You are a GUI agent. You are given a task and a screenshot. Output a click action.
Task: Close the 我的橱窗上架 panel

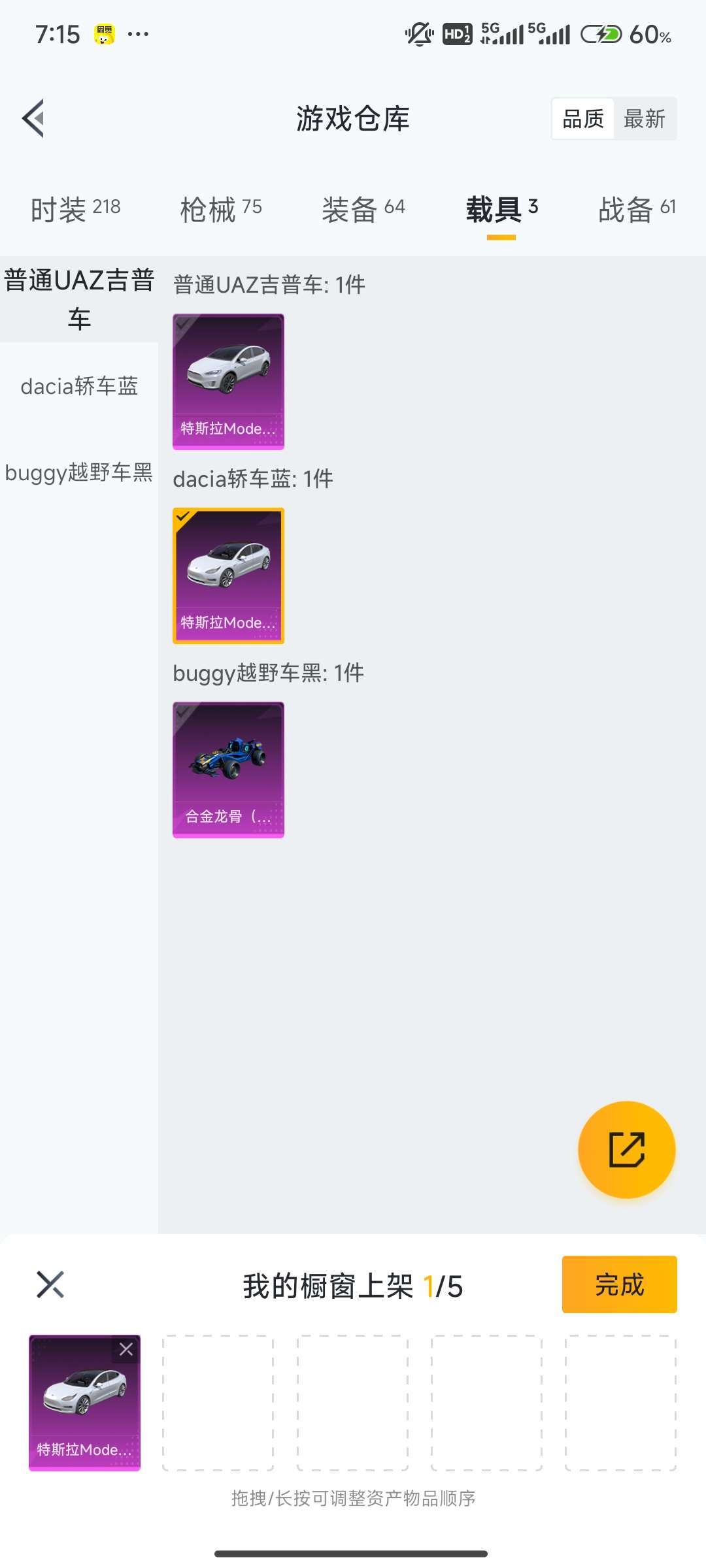tap(50, 1284)
